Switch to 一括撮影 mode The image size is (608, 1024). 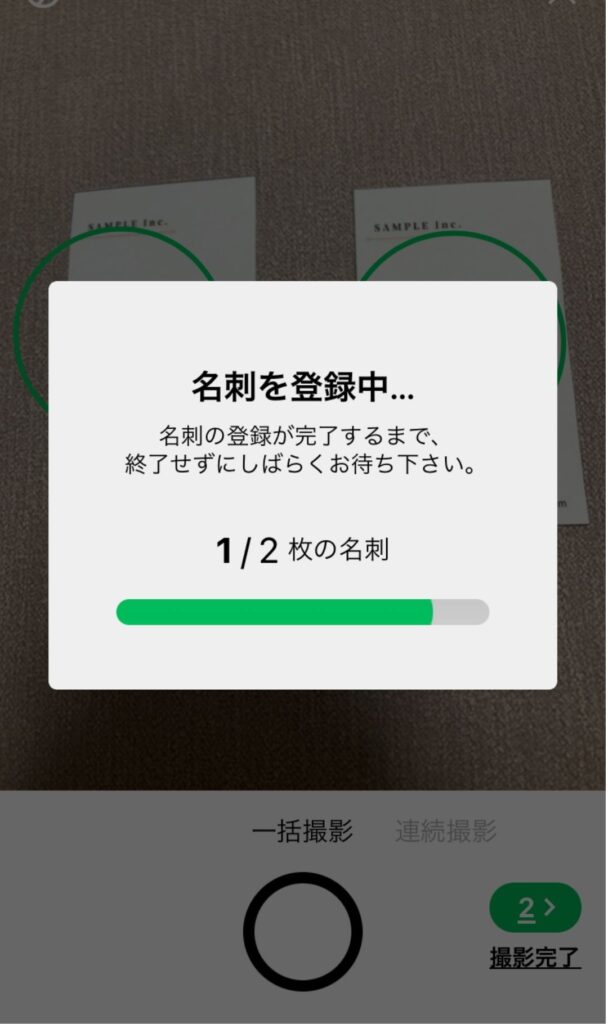coord(302,831)
